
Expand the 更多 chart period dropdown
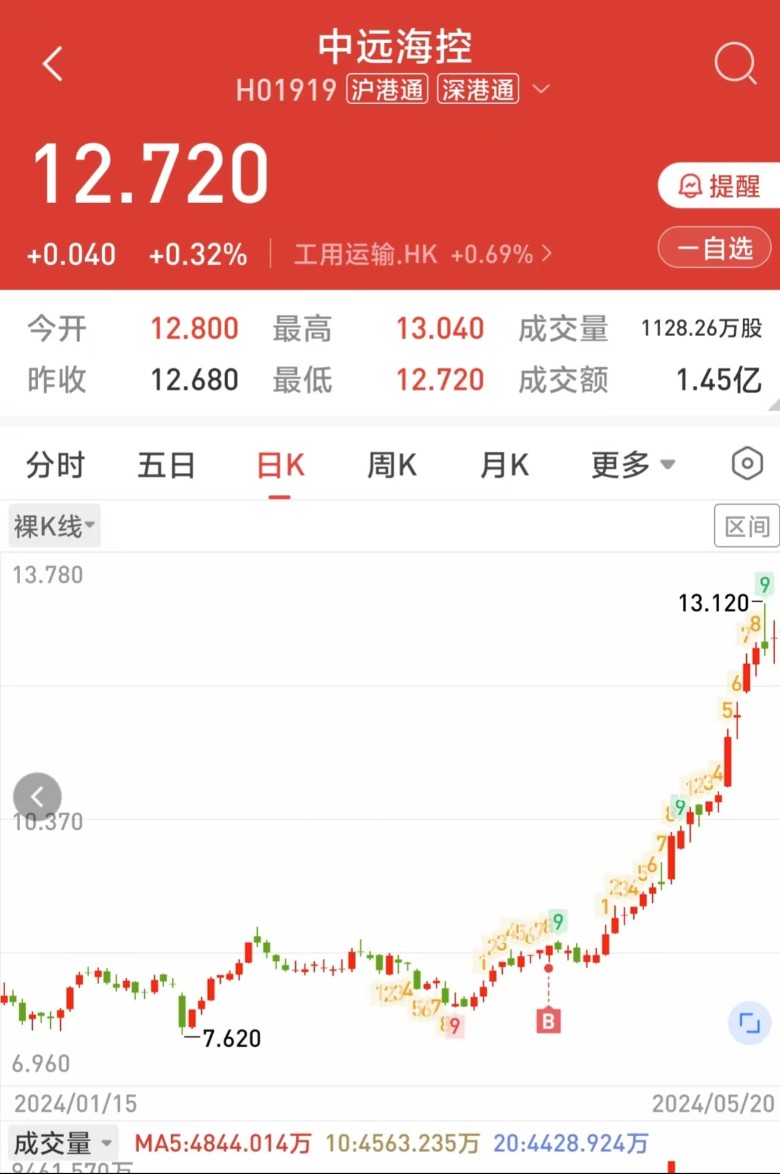pos(633,465)
